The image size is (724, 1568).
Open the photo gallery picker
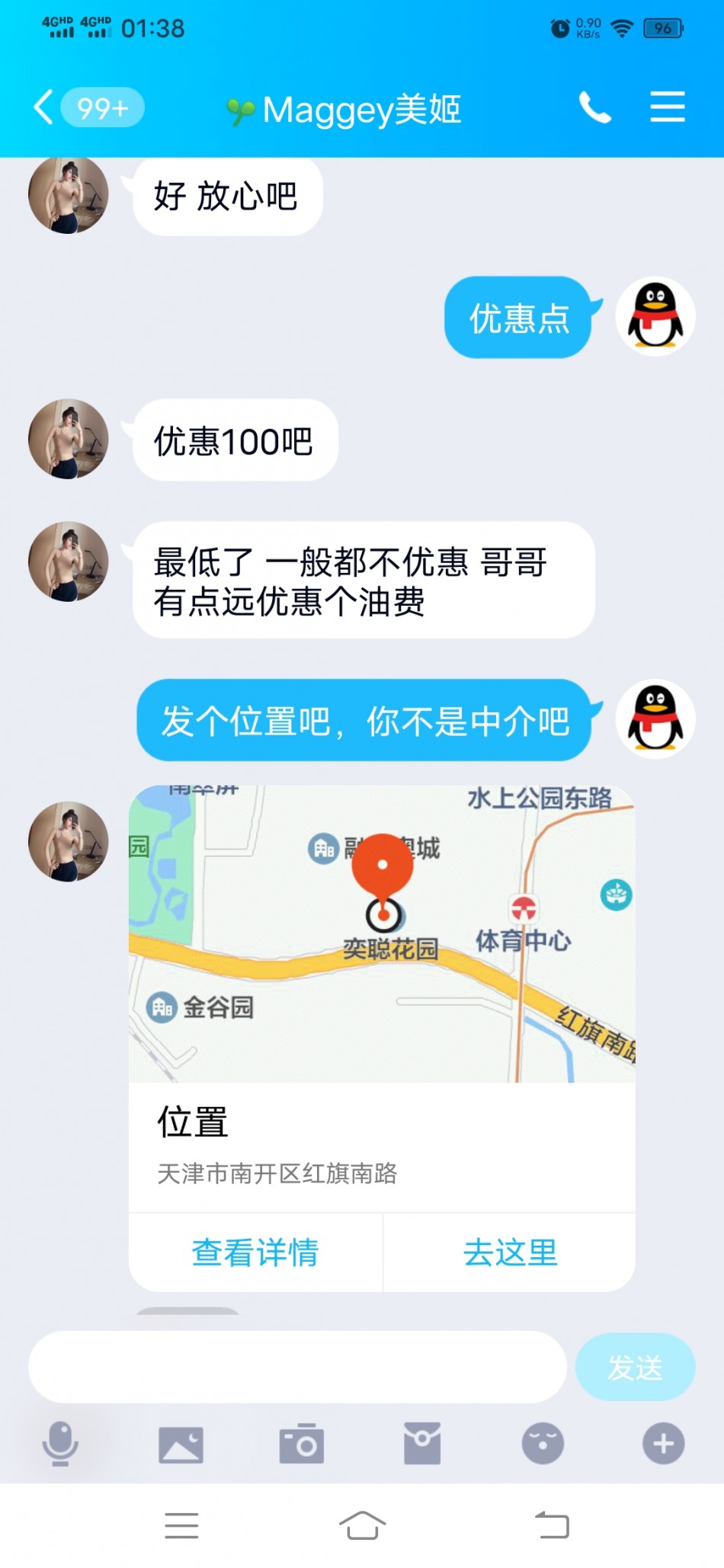coord(181,1443)
